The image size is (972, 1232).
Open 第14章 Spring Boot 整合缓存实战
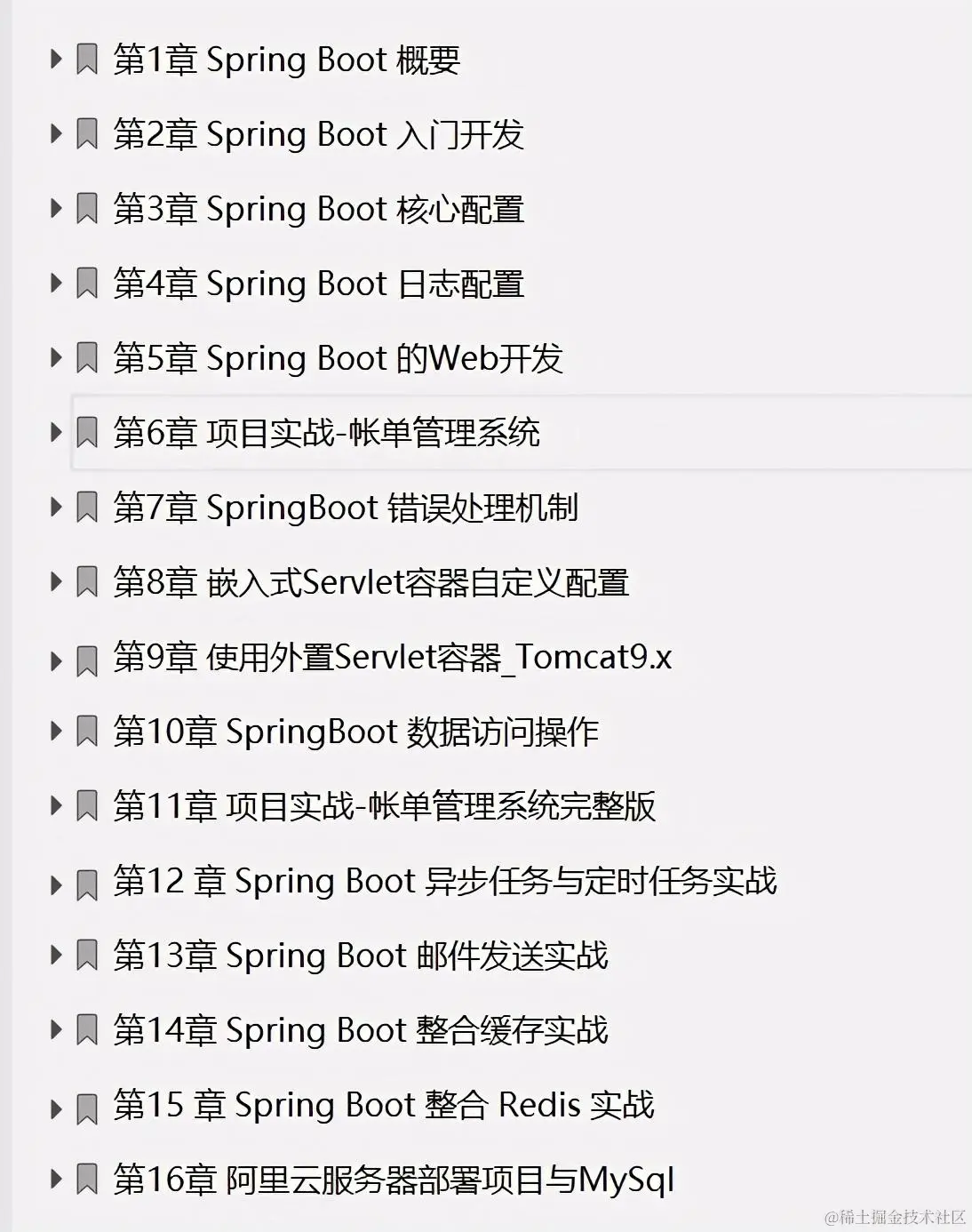[360, 1030]
